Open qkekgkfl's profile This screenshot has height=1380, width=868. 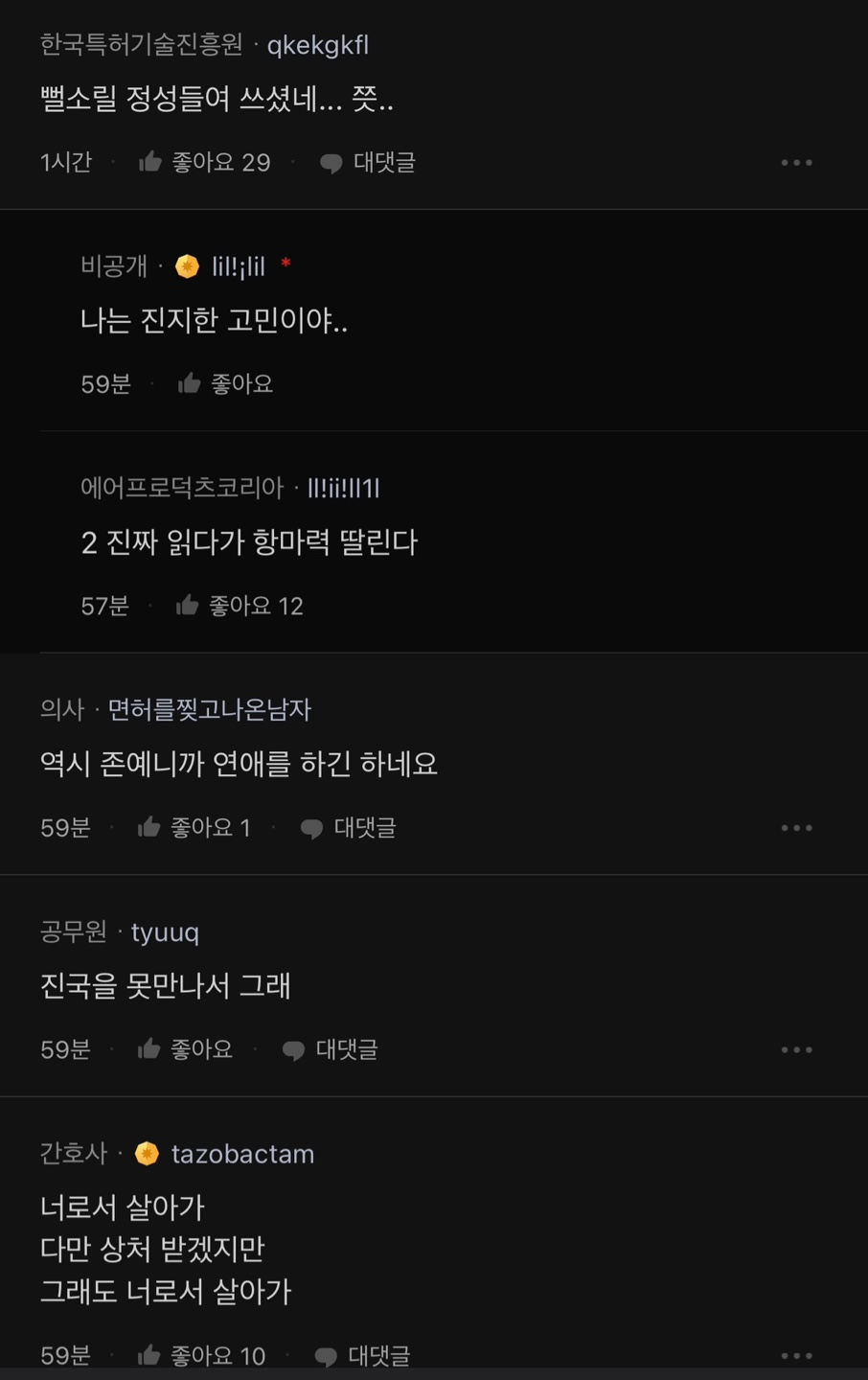[317, 45]
